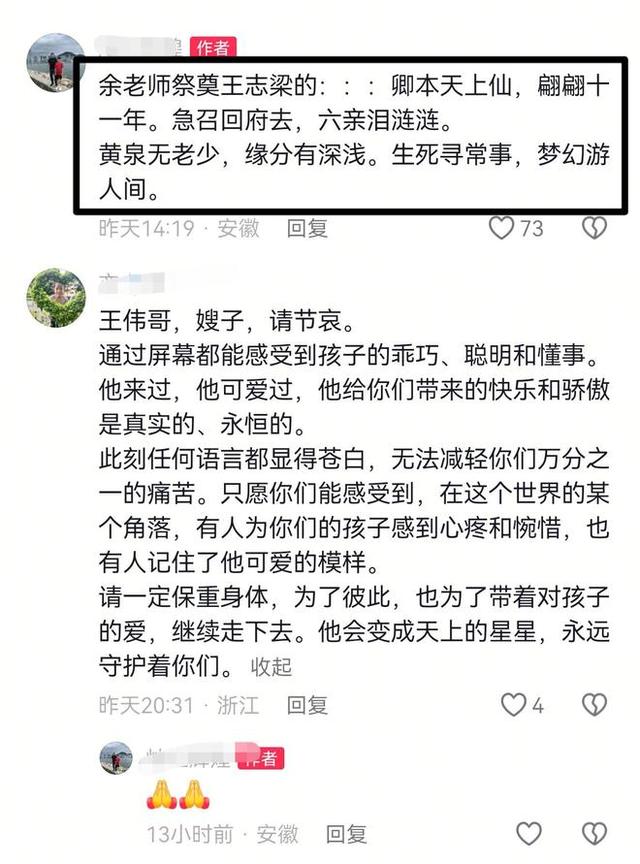
Task: Open the avatar beside the praying-hands reply
Action: tap(116, 758)
